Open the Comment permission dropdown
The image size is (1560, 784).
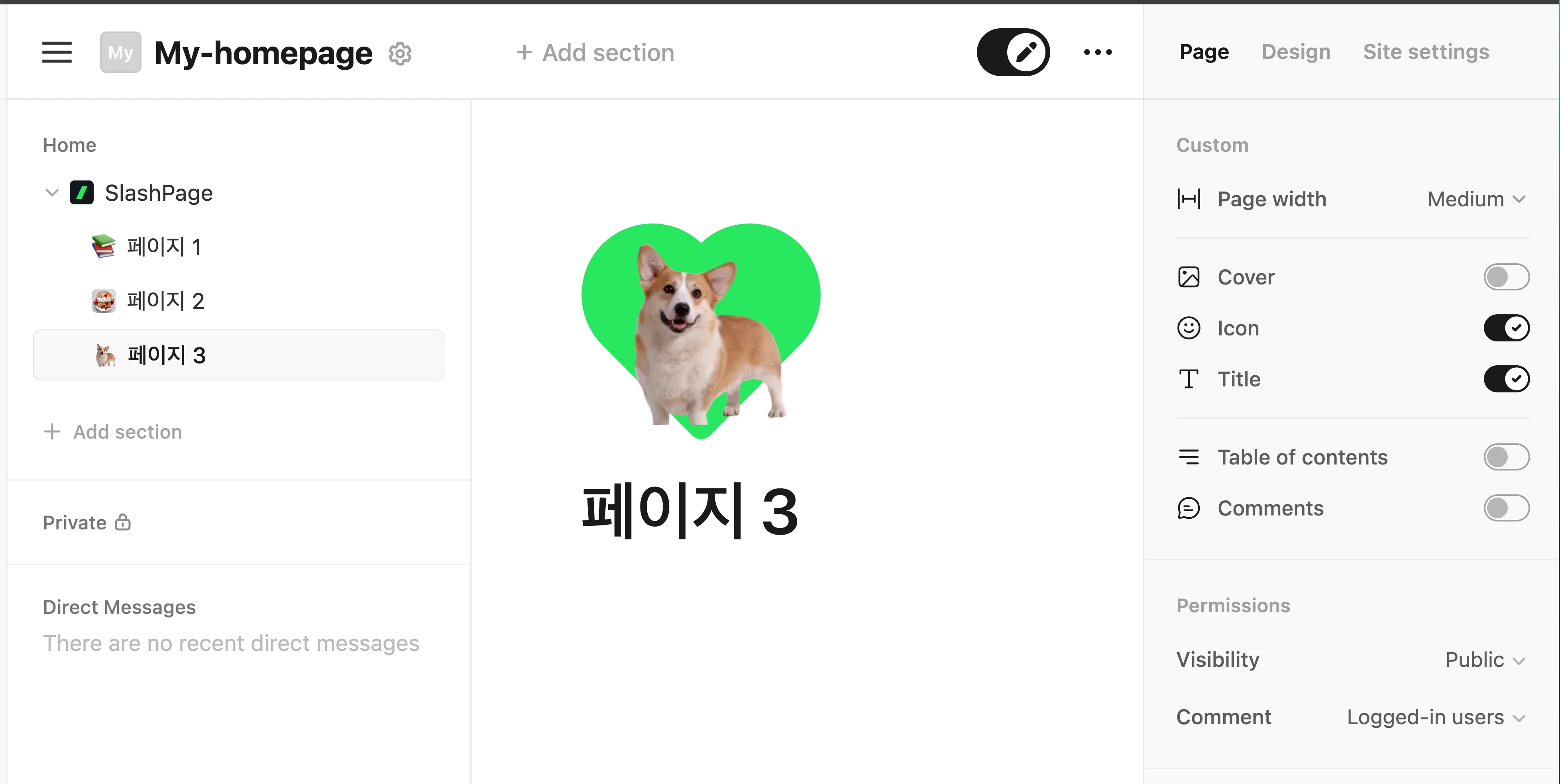tap(1435, 717)
